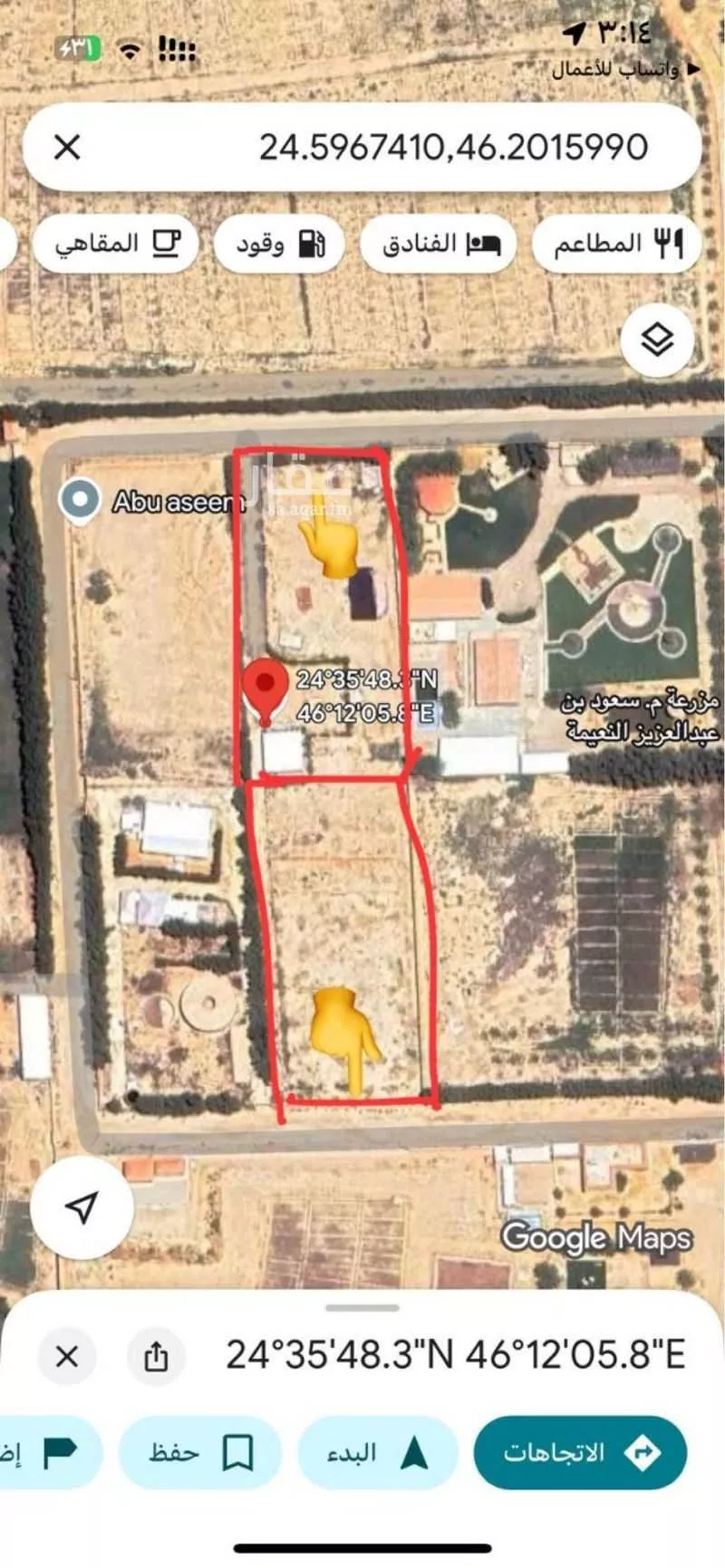The width and height of the screenshot is (725, 1568).
Task: Share the dropped pin location
Action: (x=156, y=1356)
